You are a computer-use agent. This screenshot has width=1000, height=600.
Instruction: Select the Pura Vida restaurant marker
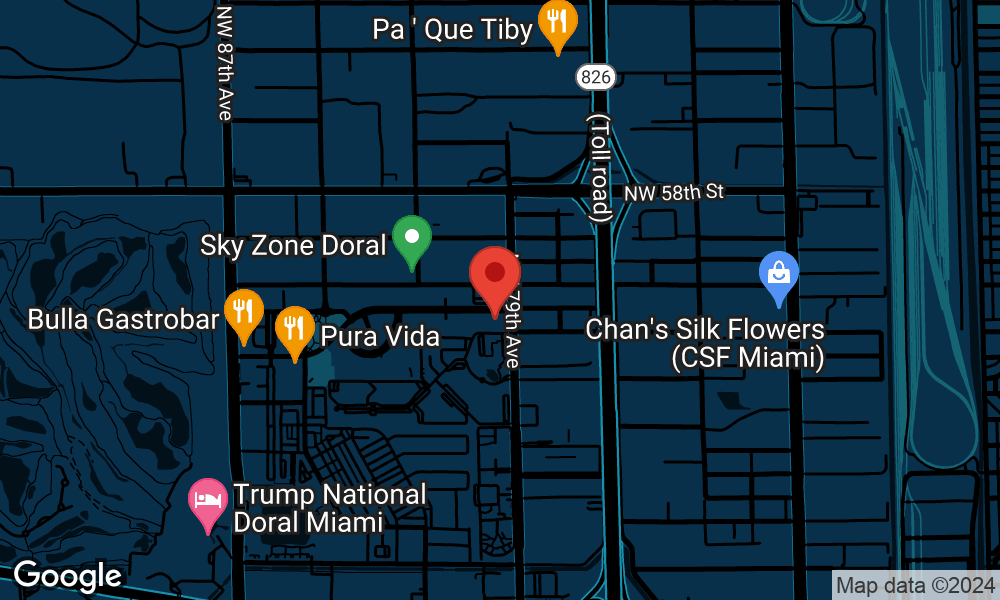[x=294, y=329]
